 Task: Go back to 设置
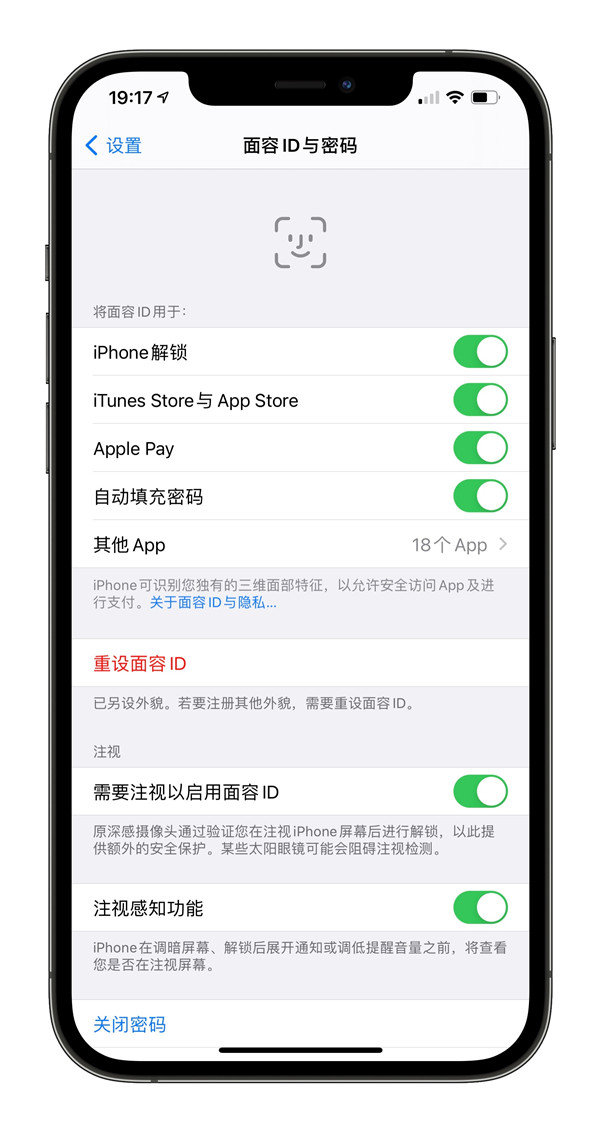pyautogui.click(x=114, y=146)
